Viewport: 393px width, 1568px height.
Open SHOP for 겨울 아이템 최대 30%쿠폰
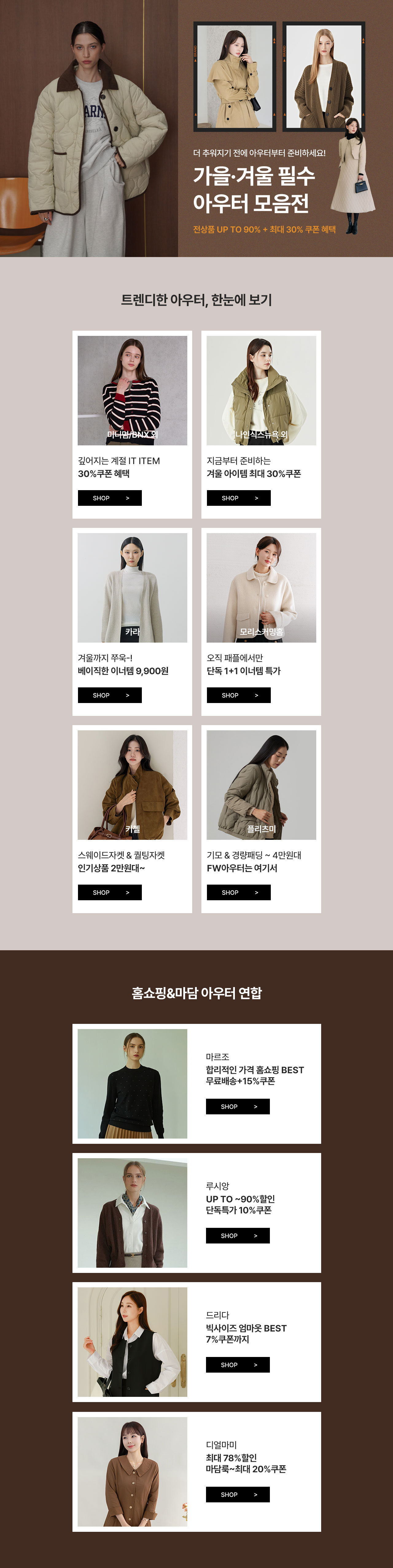coord(238,498)
